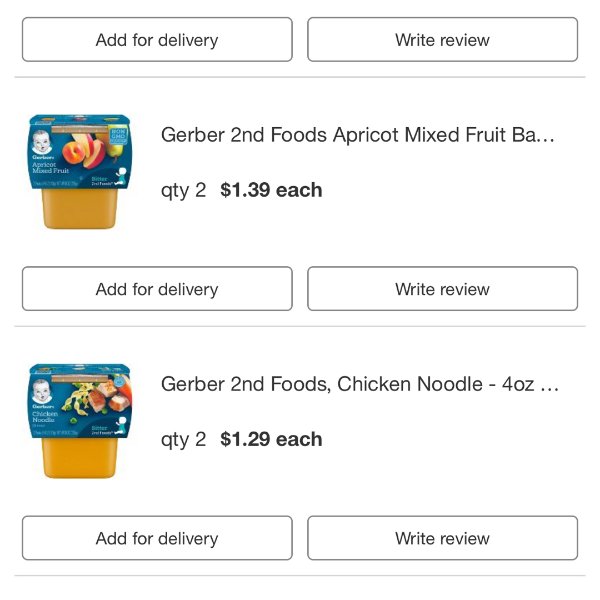Add Gerber Apricot Mixed Fruit for delivery
The width and height of the screenshot is (600, 600).
click(157, 289)
